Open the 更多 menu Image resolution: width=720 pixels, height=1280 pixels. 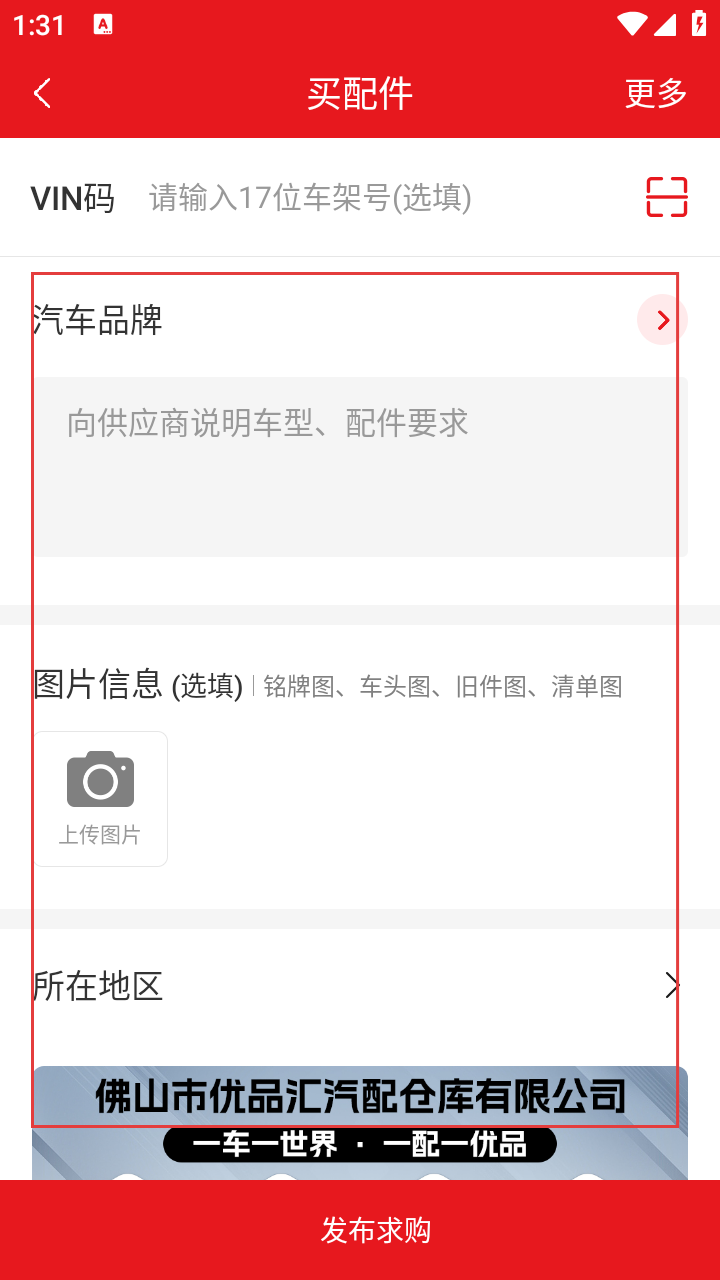click(x=656, y=94)
